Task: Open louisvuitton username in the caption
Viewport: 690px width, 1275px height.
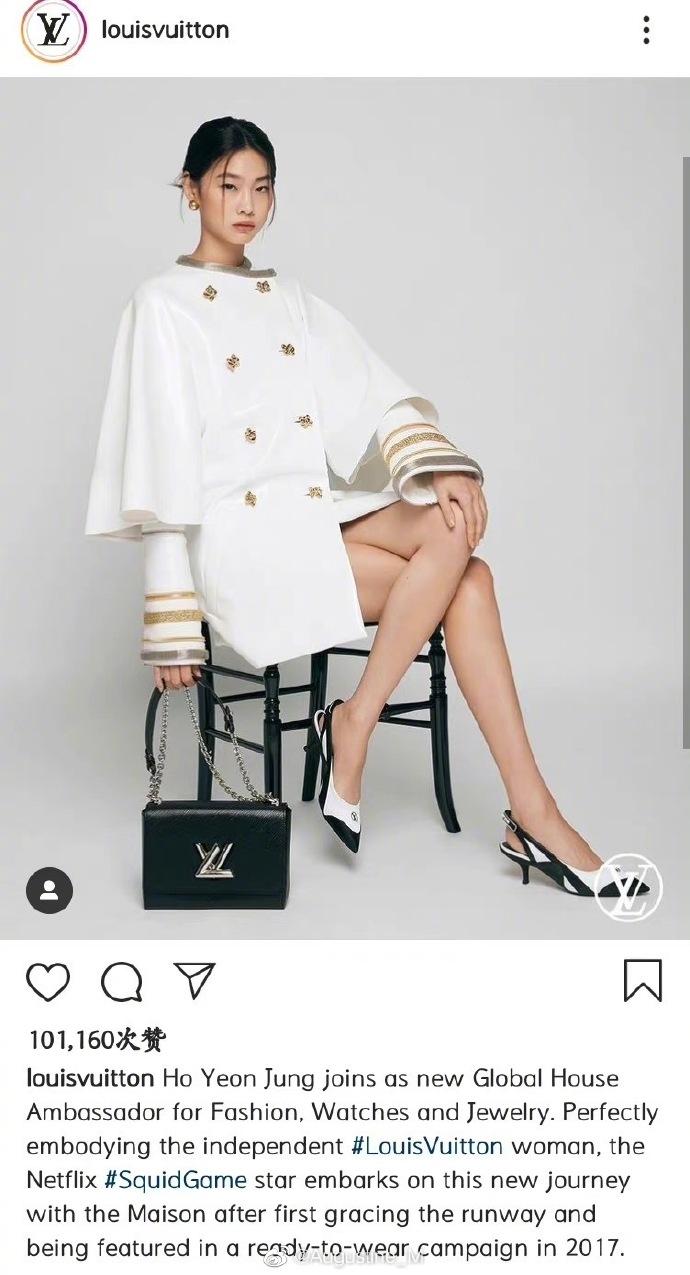Action: pos(90,1079)
